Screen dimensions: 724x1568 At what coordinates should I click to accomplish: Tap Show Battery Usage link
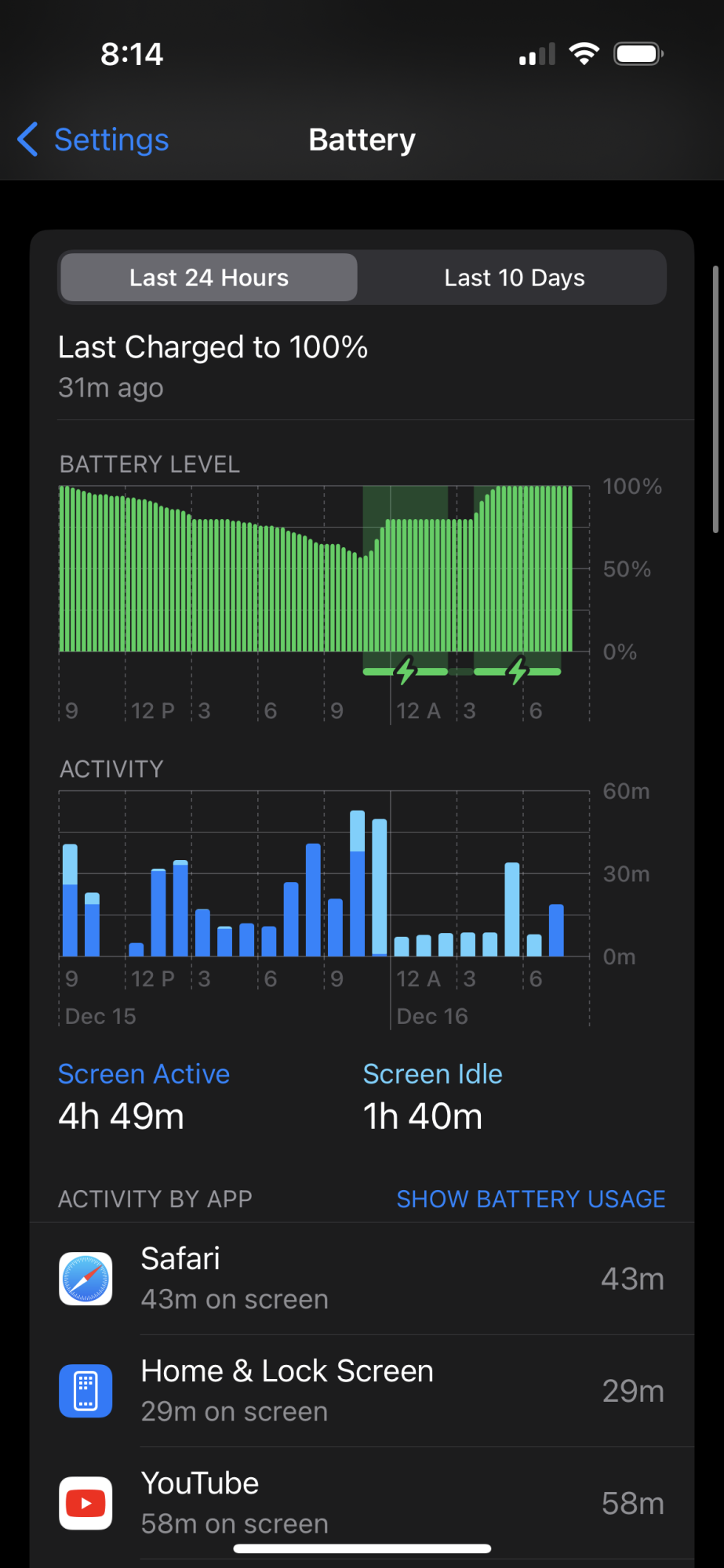(x=530, y=1199)
